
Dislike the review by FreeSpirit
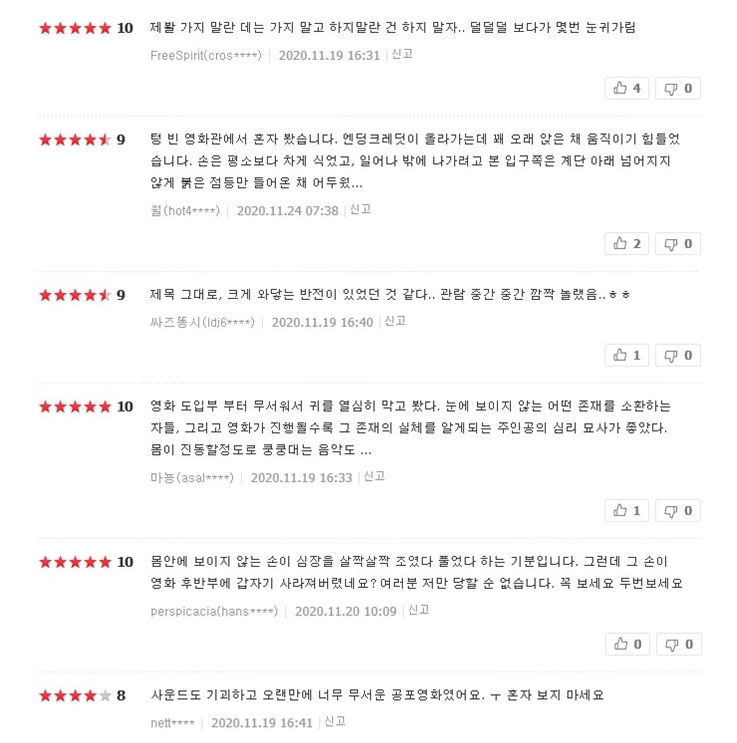(x=678, y=89)
